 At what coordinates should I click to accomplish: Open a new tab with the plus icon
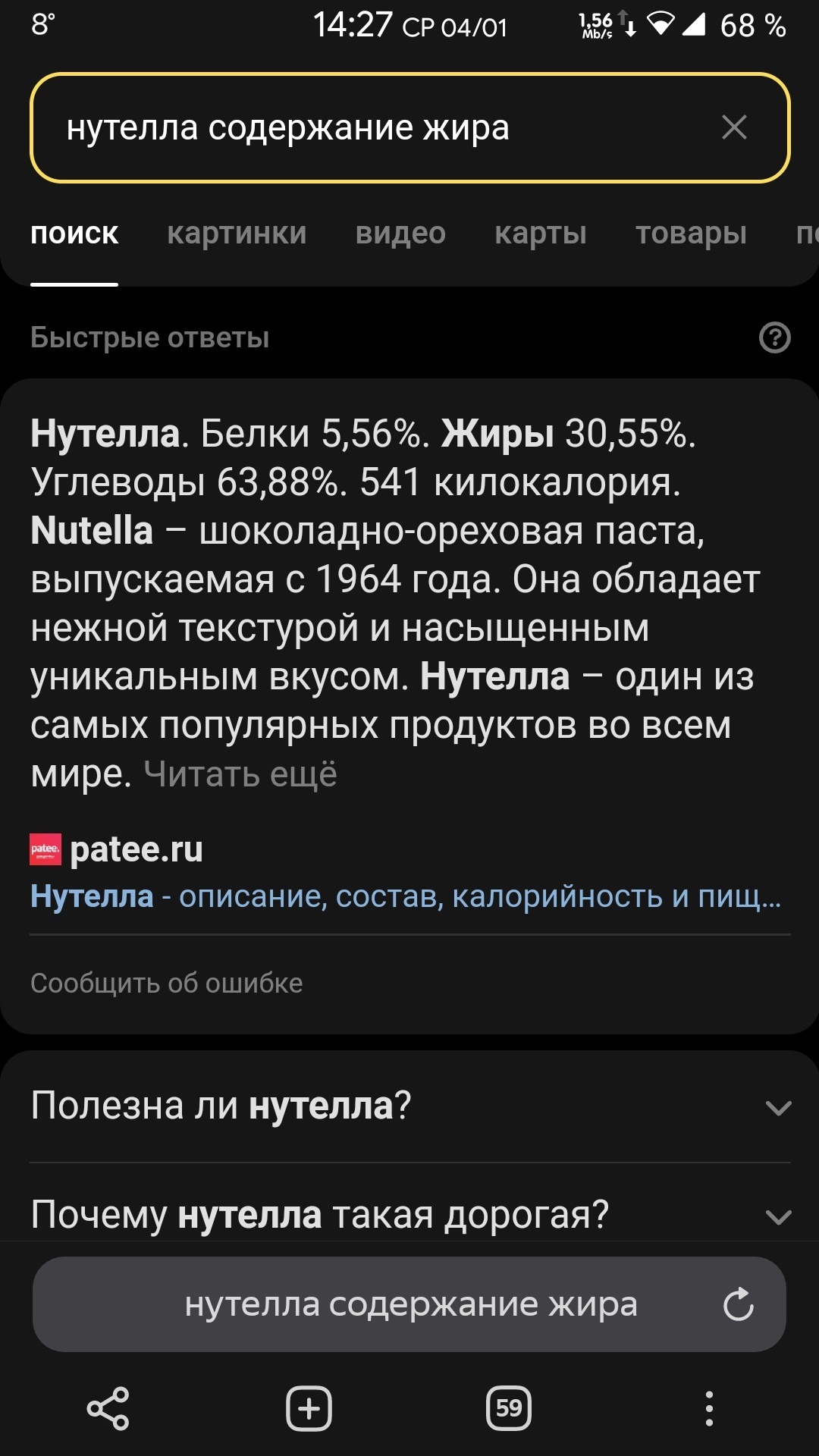coord(309,1409)
